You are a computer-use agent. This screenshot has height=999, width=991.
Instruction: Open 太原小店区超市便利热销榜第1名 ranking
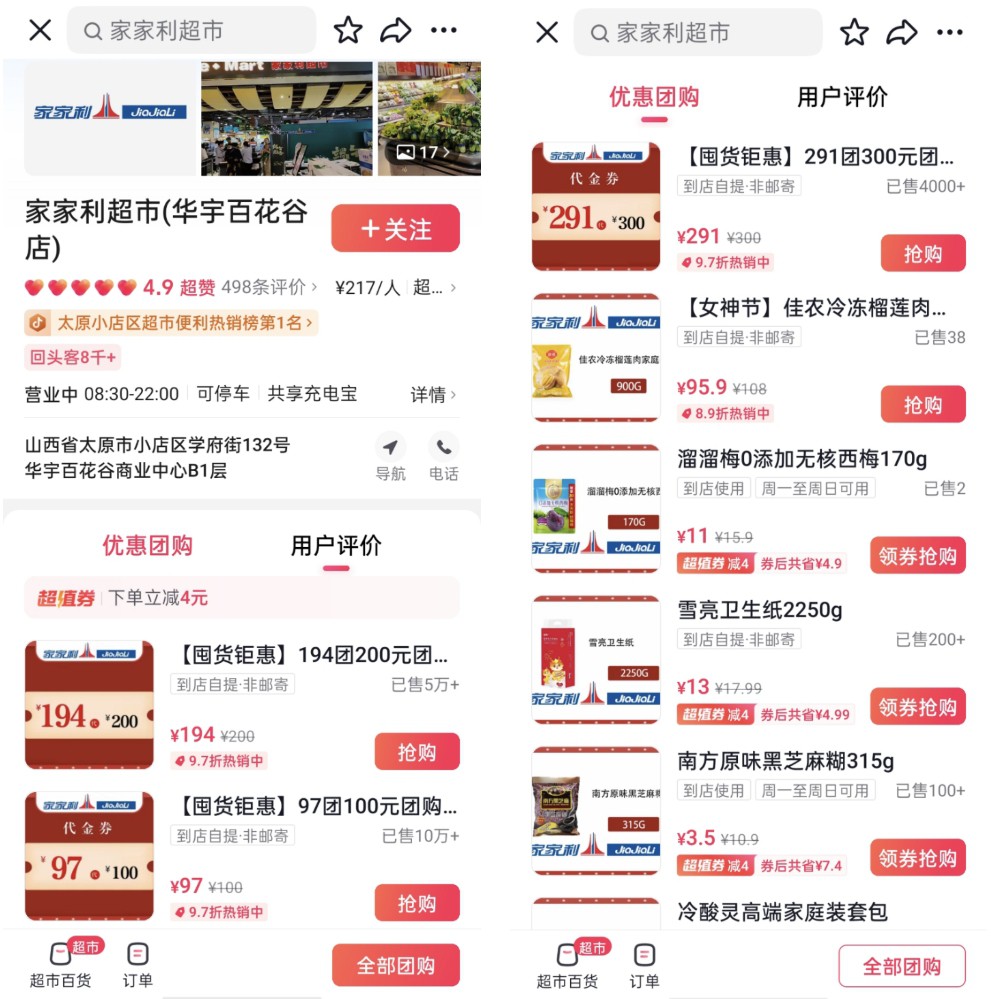click(171, 323)
